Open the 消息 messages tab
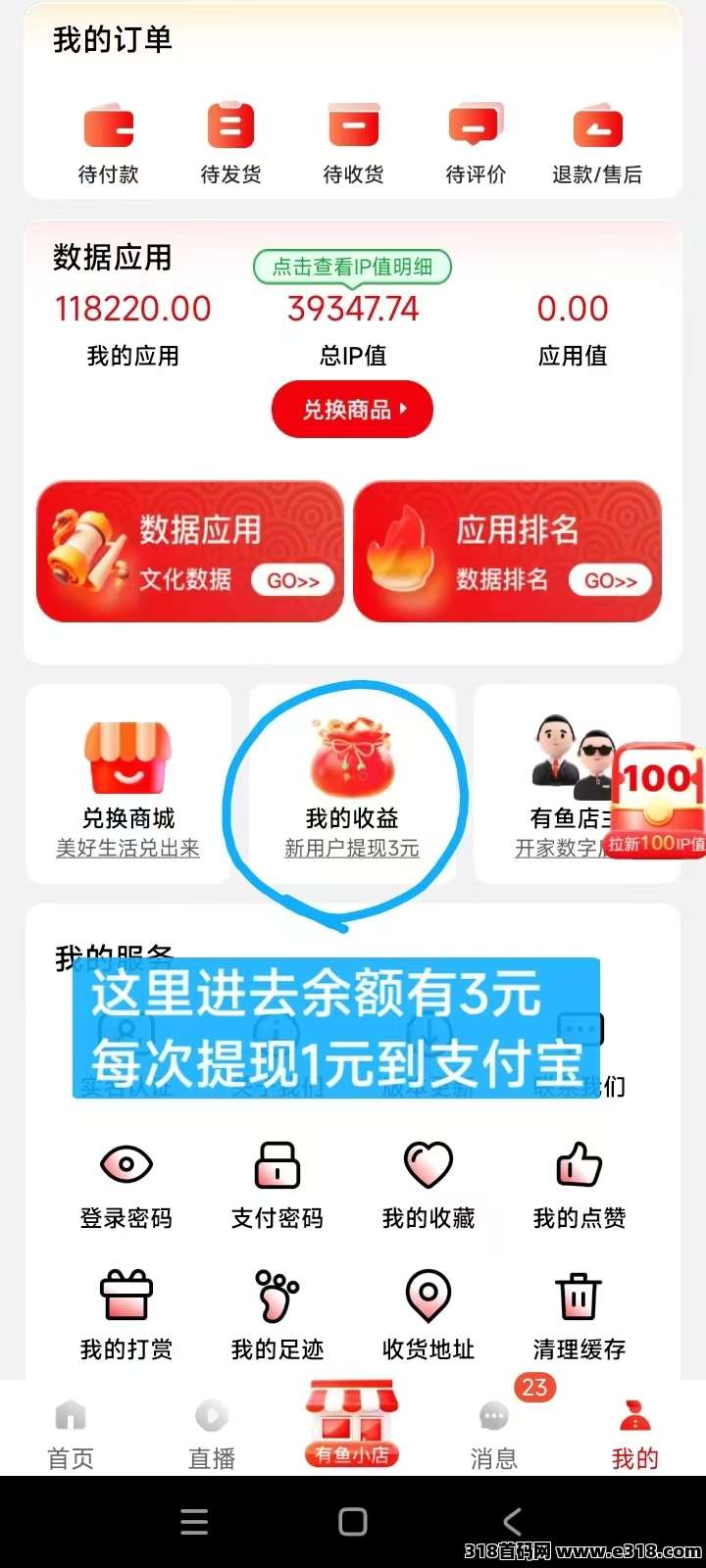Viewport: 706px width, 1568px height. (x=494, y=1433)
